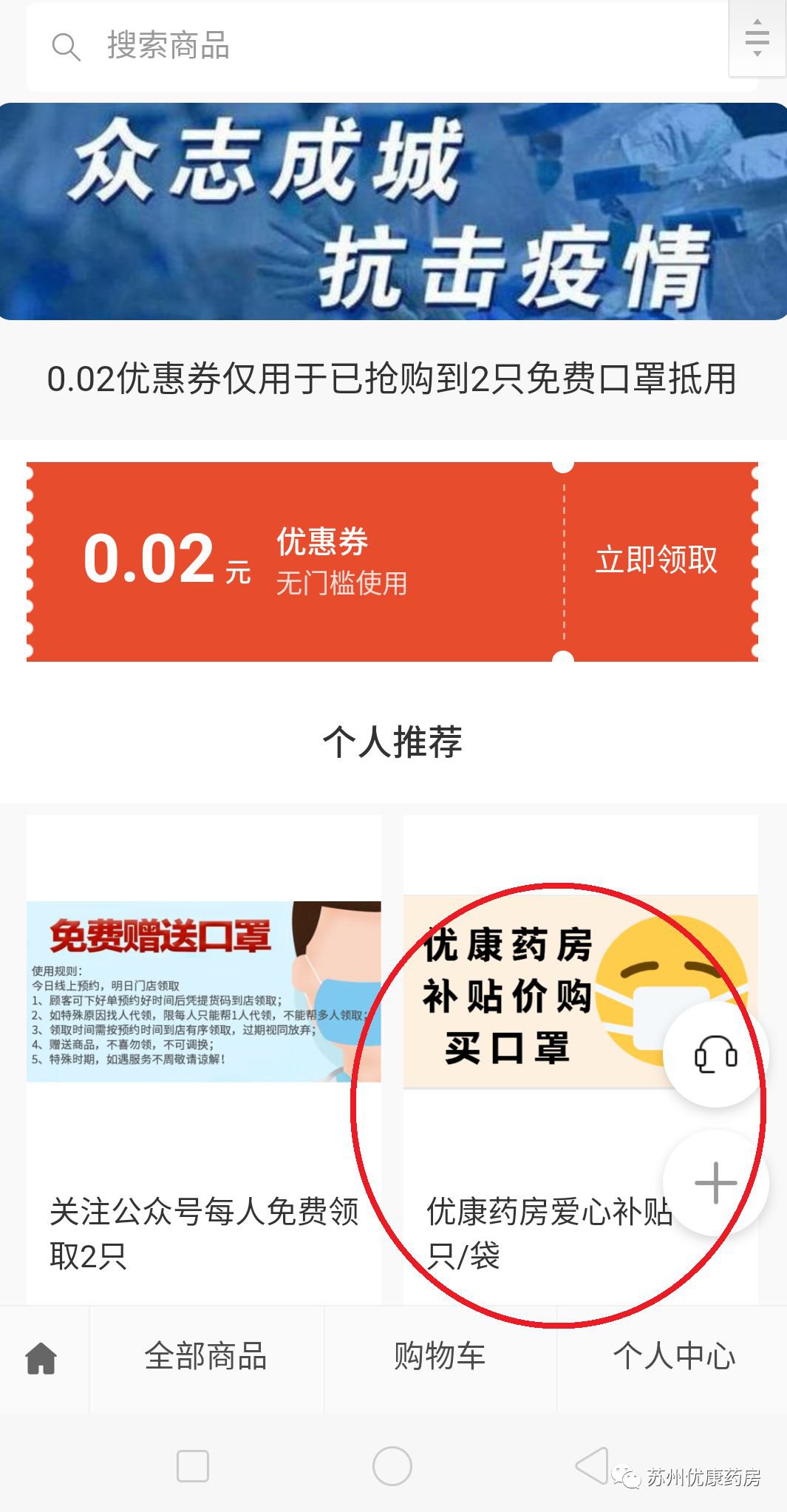Open the sort menu icon at top right
Image resolution: width=787 pixels, height=1512 pixels.
[757, 38]
